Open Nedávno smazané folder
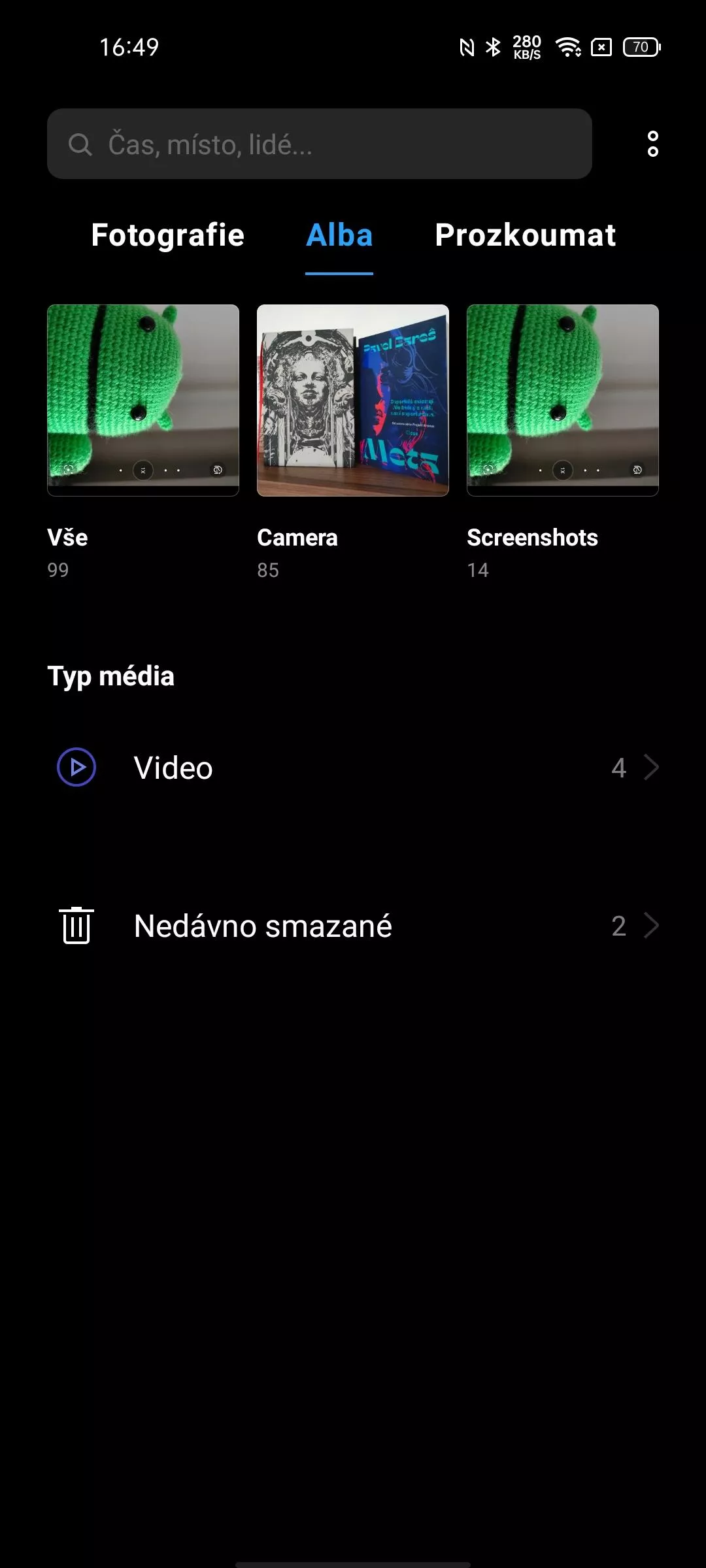Viewport: 706px width, 1568px height. (x=353, y=926)
